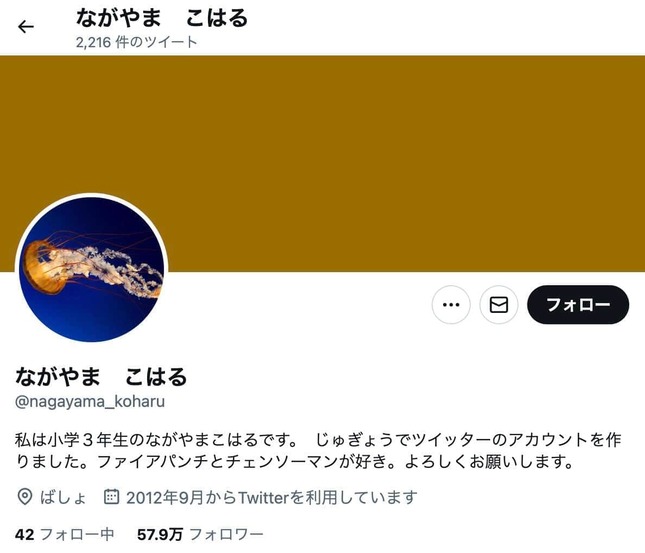Go back with the arrow icon

[x=26, y=27]
